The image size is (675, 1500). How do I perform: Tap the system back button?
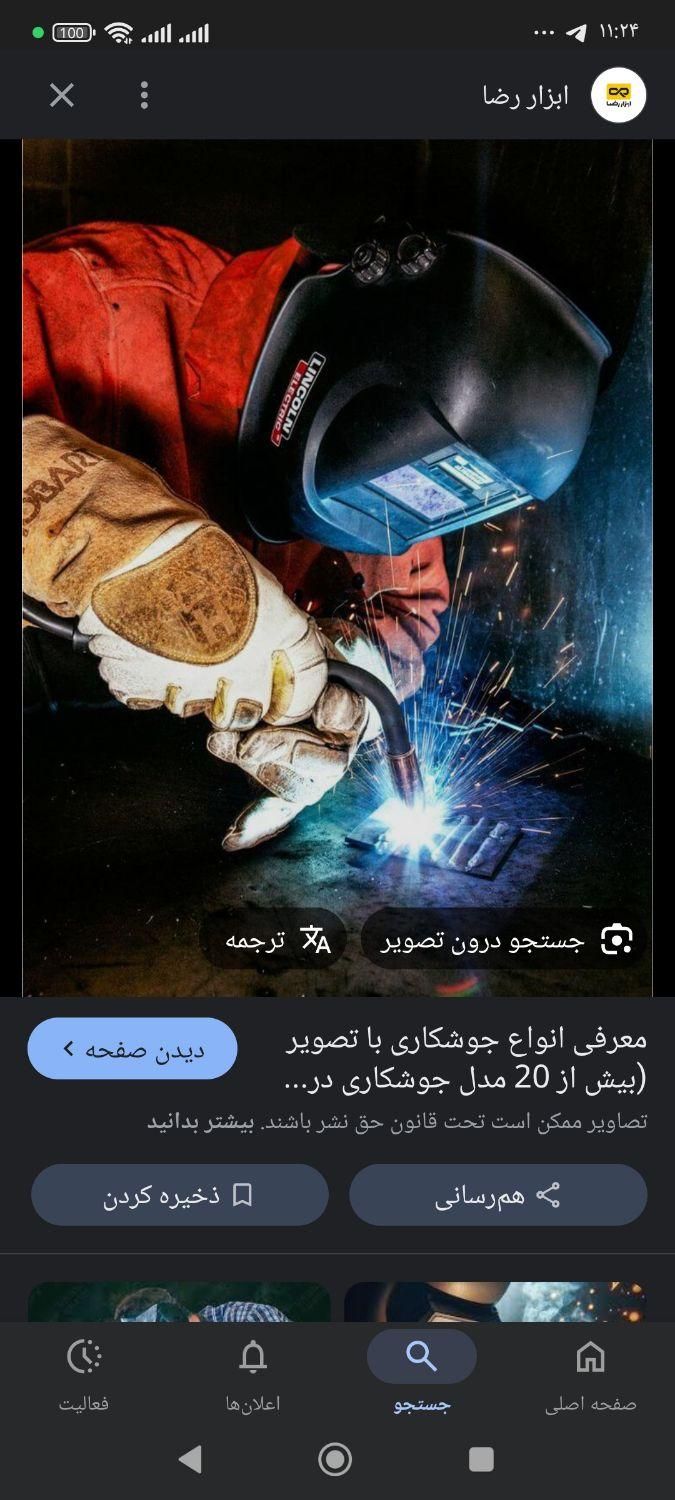(190, 1460)
